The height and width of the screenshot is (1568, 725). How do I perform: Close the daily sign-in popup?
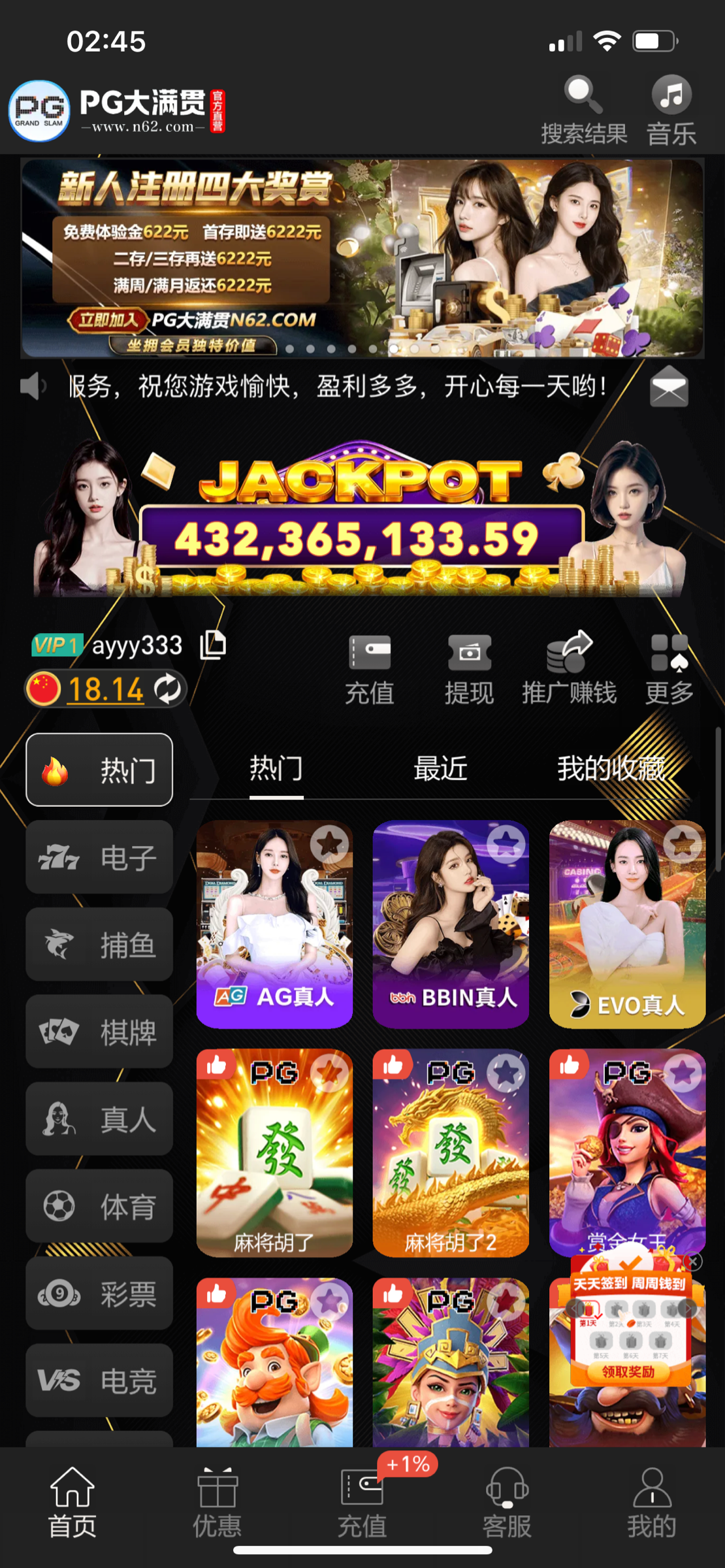point(694,1262)
